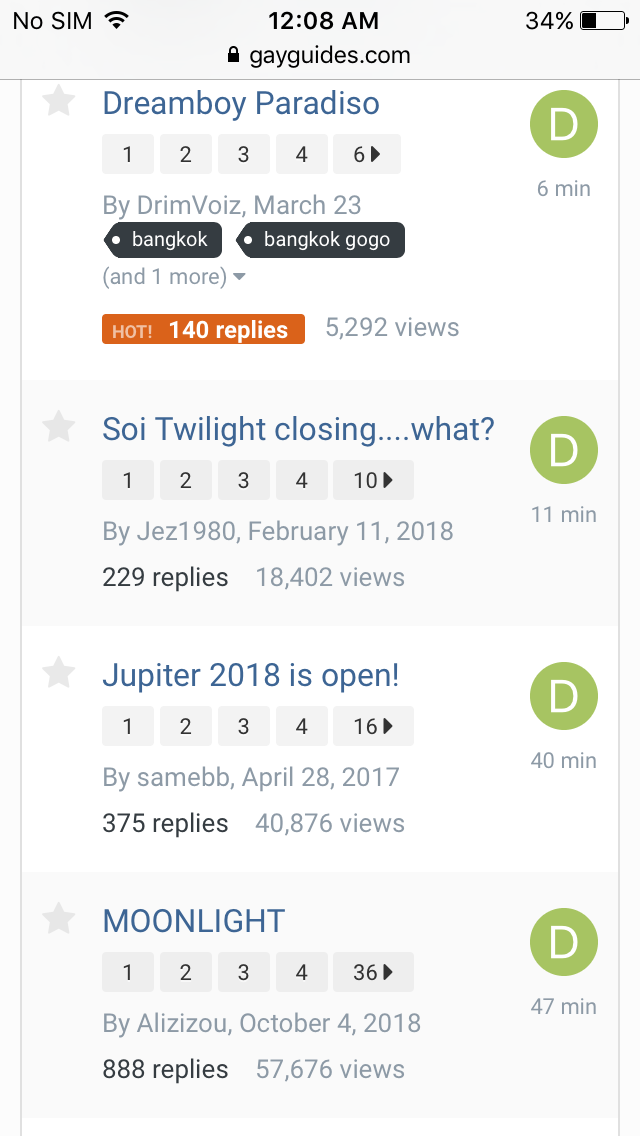
Task: Tap the avatar of MOONLIGHT's last poster
Action: [564, 942]
